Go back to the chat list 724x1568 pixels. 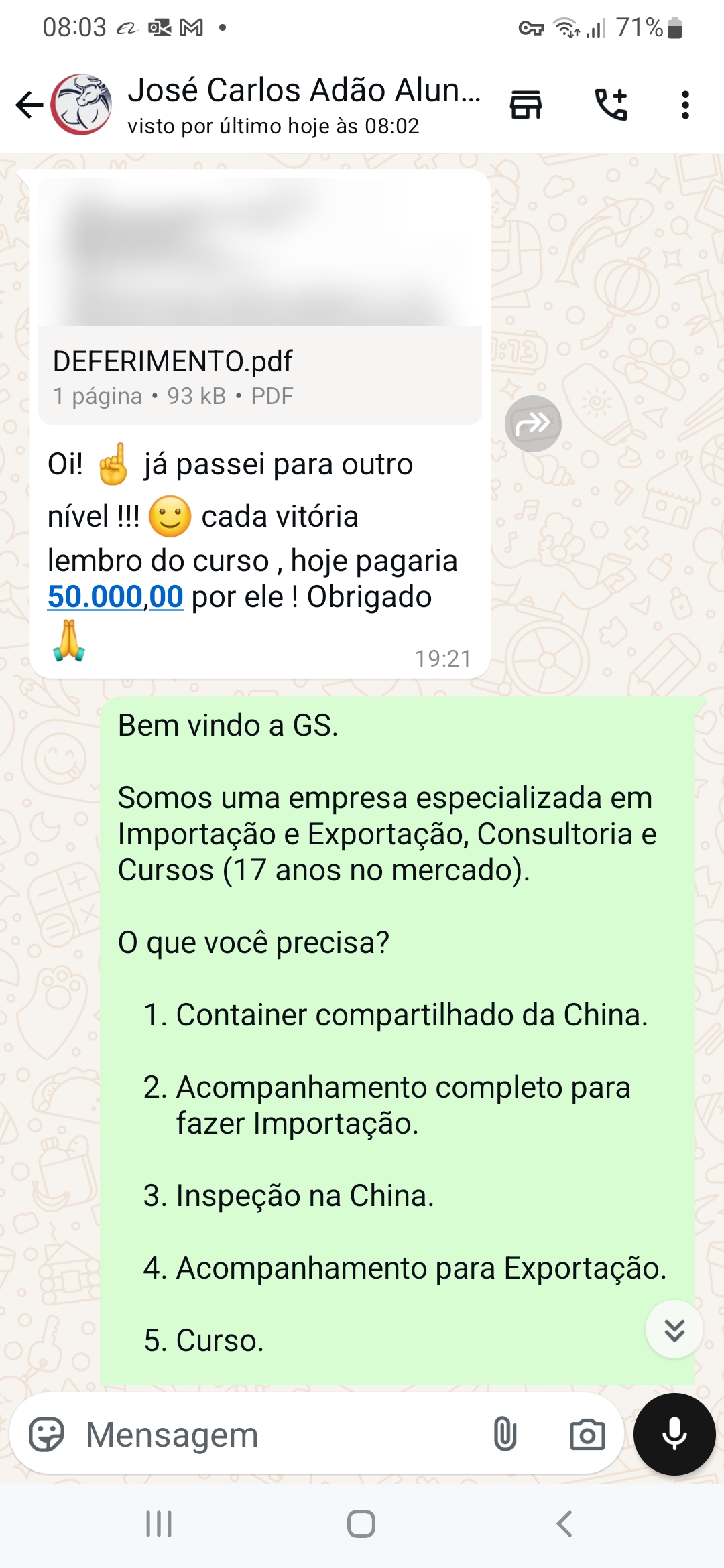29,105
